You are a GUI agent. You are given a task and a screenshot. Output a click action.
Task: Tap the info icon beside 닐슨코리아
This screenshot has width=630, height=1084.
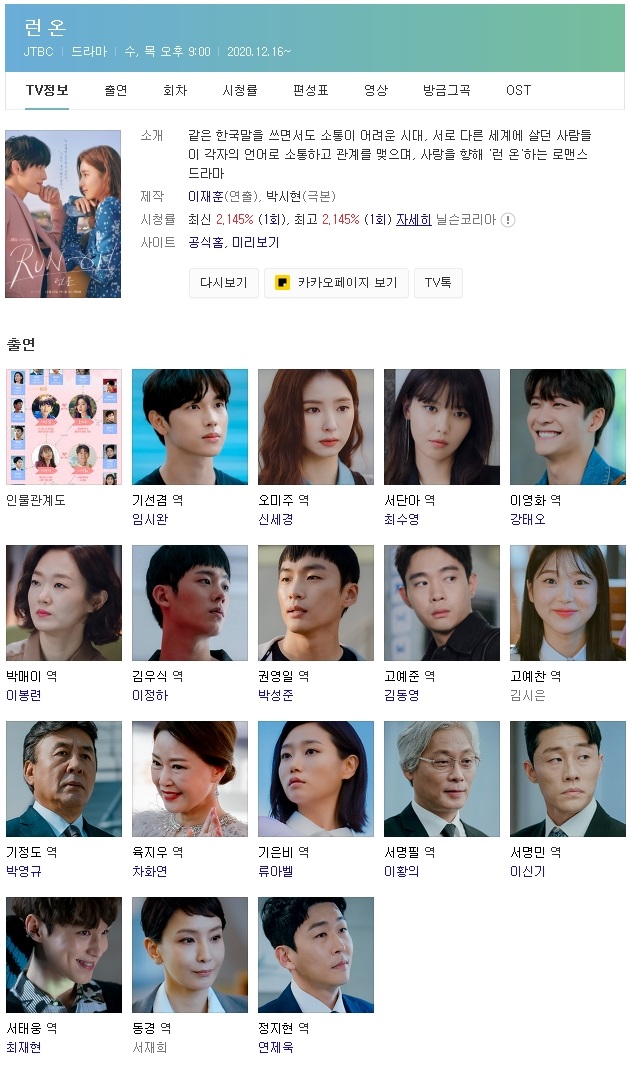click(x=508, y=220)
